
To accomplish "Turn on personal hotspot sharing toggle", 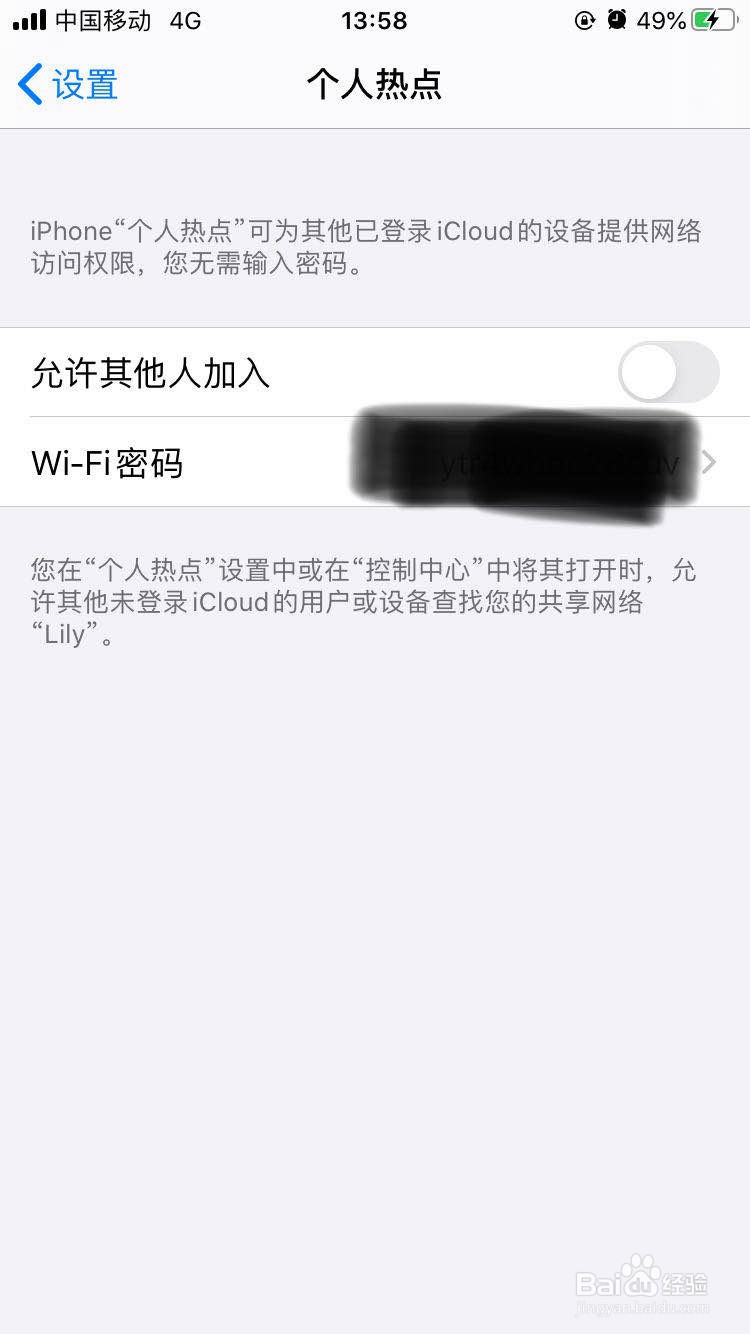I will (668, 371).
